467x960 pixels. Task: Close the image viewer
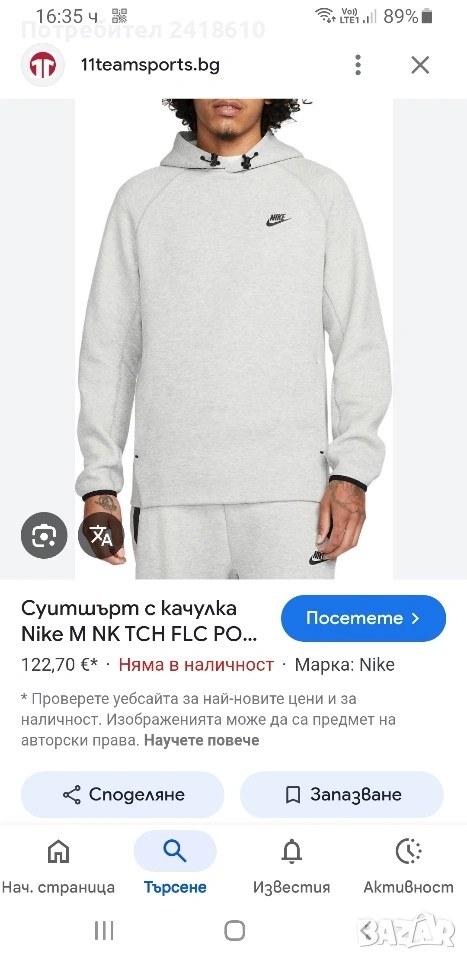tap(420, 65)
